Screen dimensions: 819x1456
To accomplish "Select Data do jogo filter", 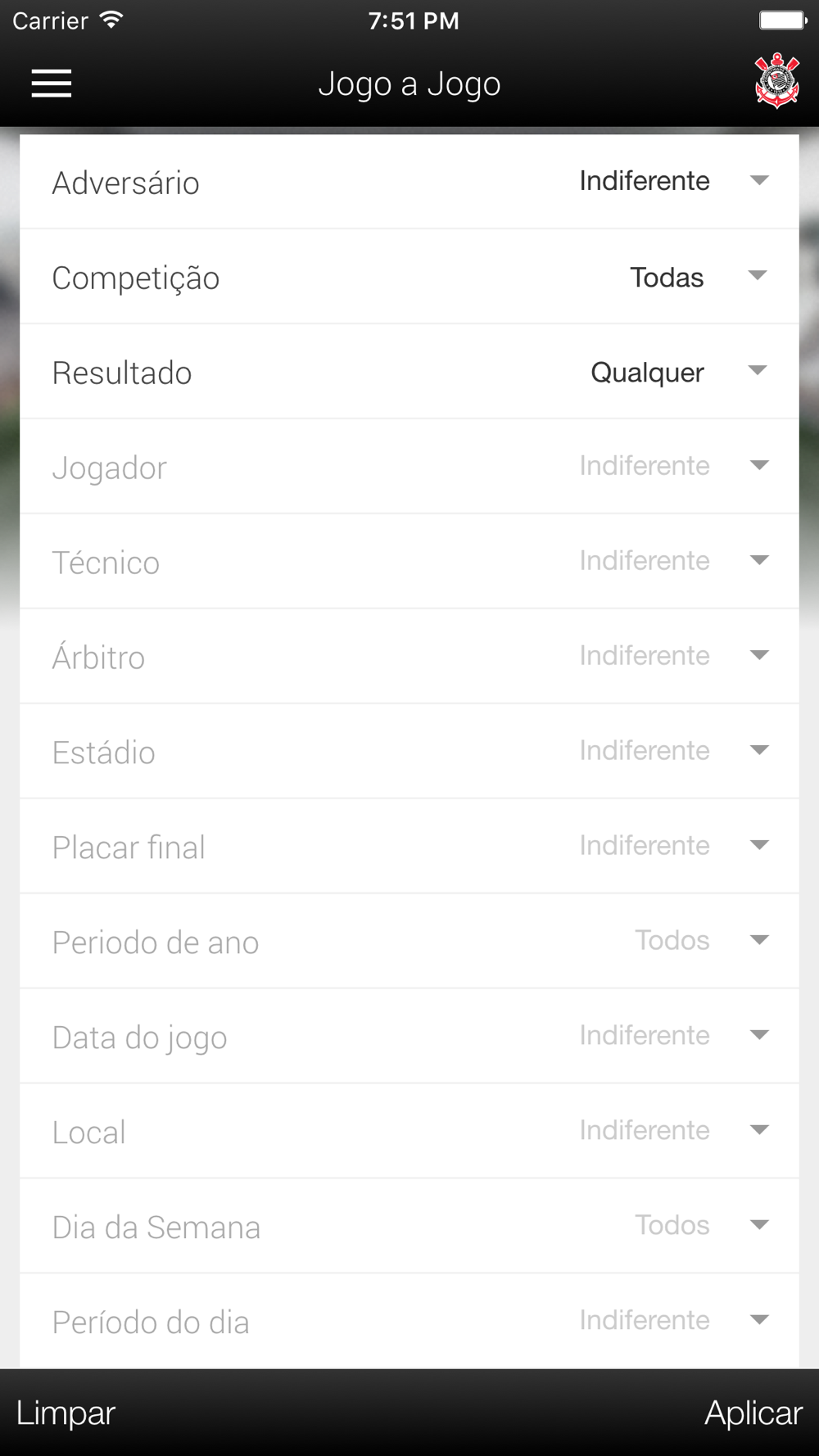I will (x=409, y=1037).
